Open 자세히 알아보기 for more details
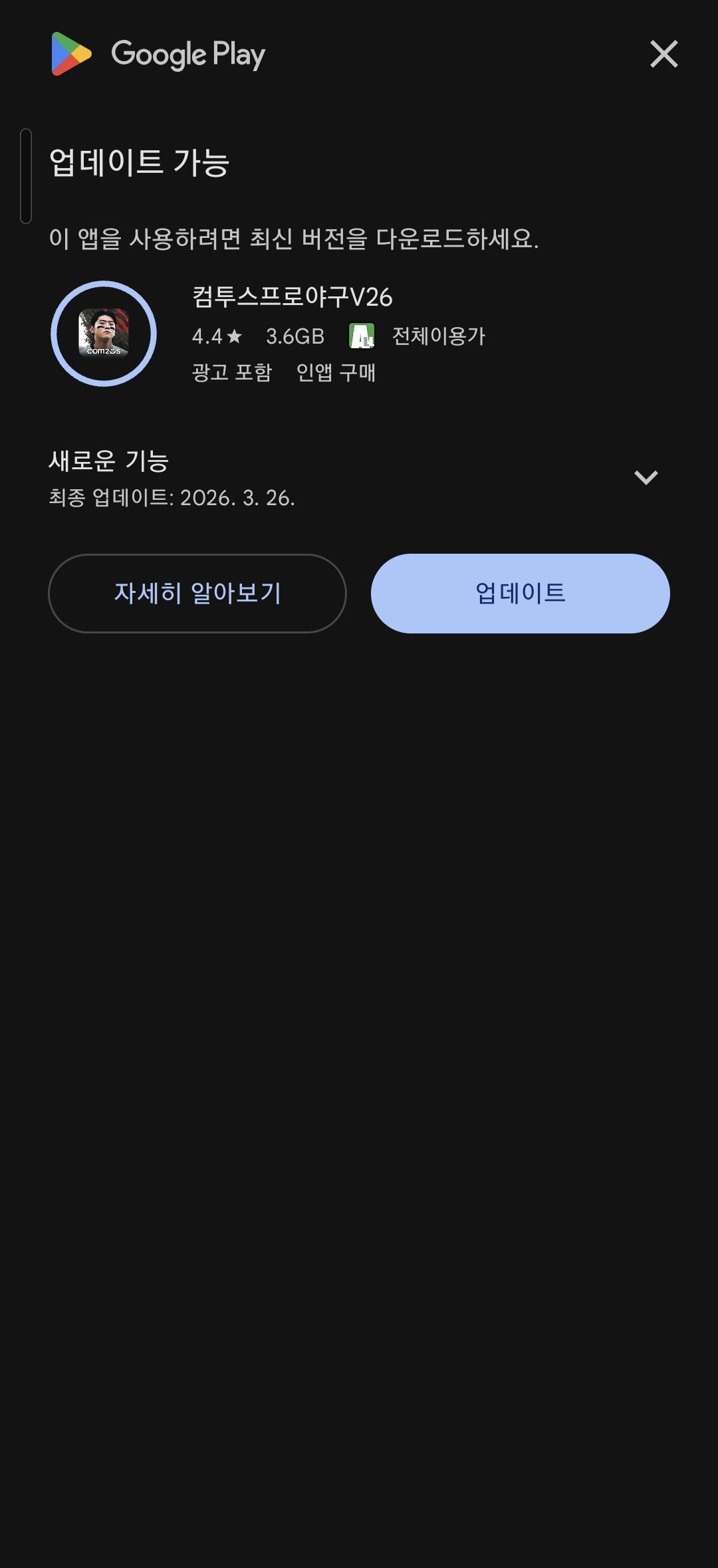The image size is (718, 1568). [197, 593]
